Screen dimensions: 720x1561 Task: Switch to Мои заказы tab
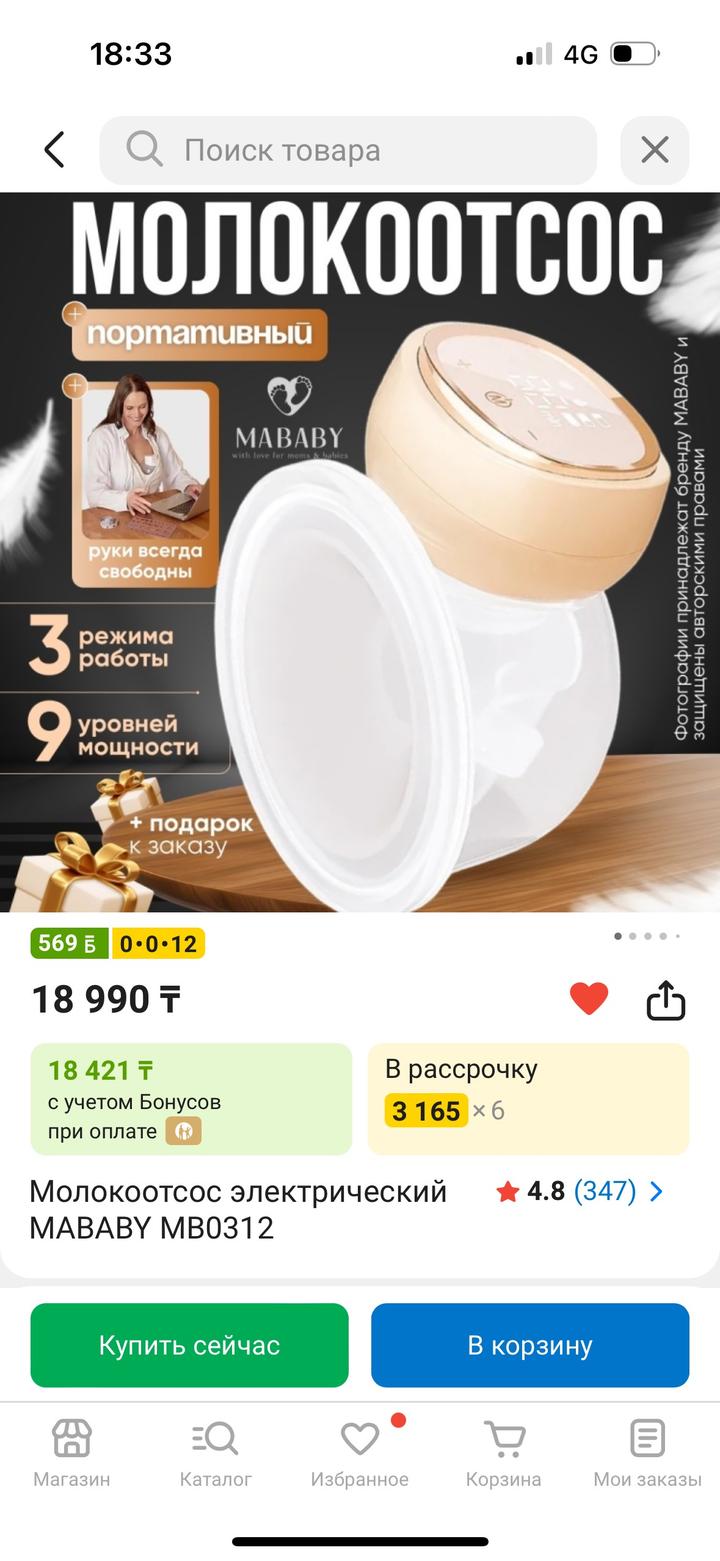pyautogui.click(x=647, y=1453)
